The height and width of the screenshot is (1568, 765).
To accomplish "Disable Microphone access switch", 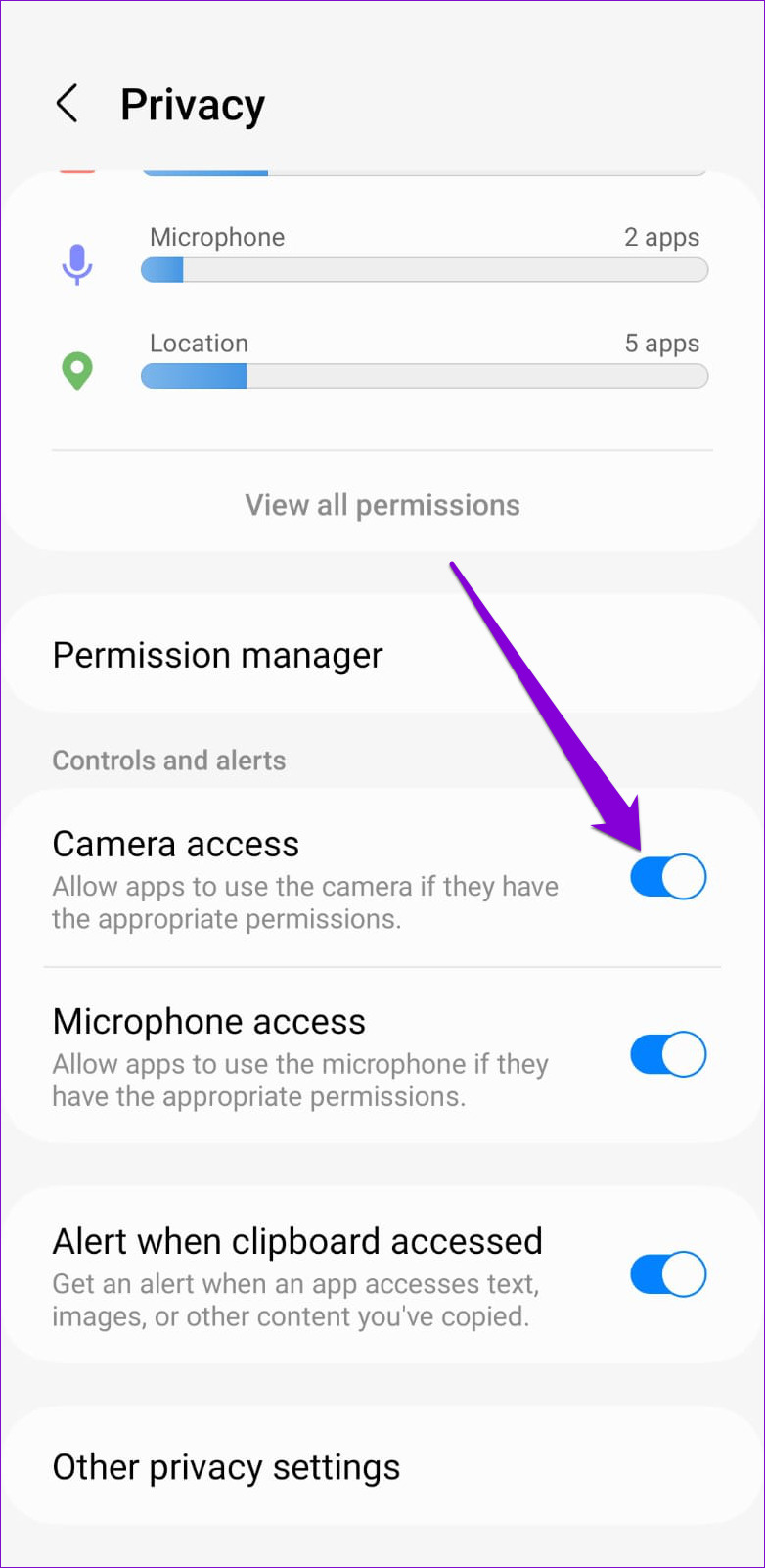I will click(668, 1055).
